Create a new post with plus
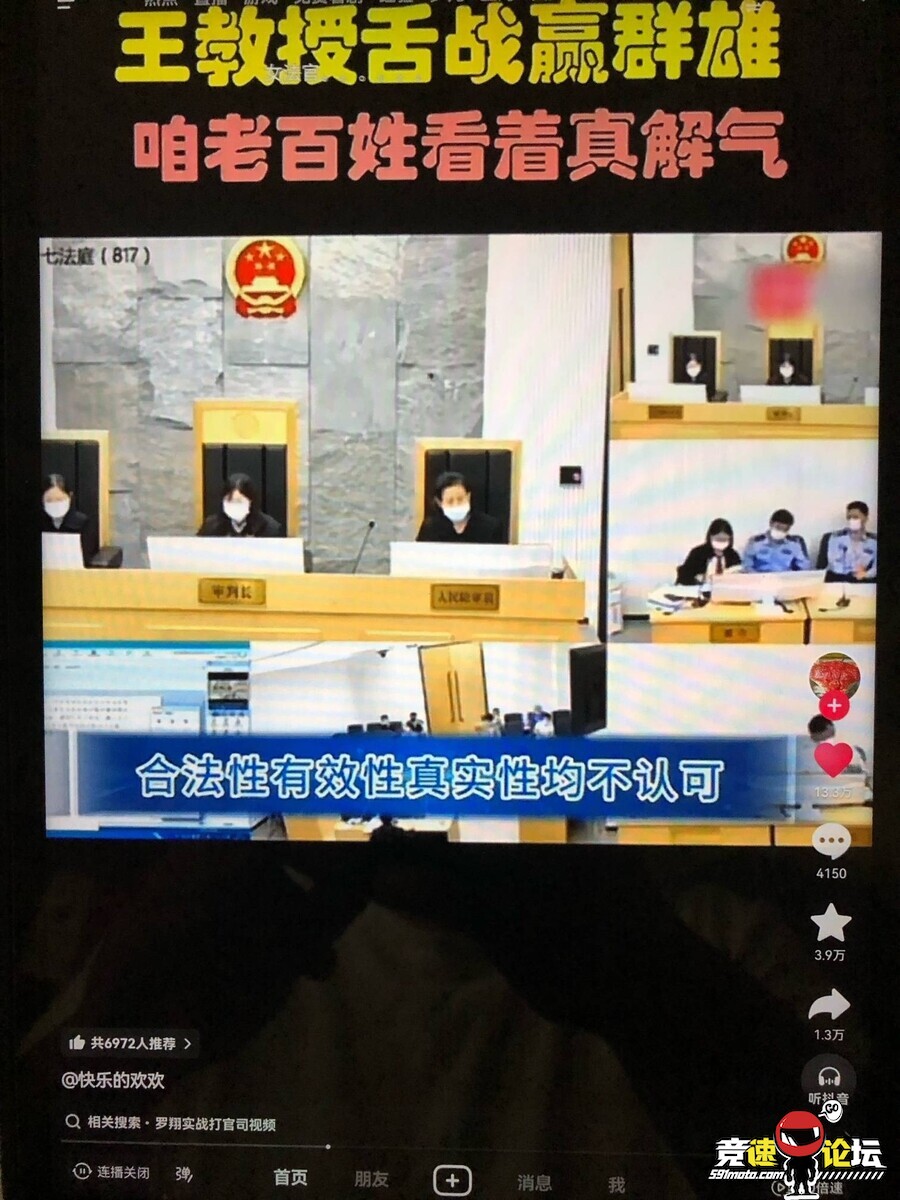 point(453,1180)
